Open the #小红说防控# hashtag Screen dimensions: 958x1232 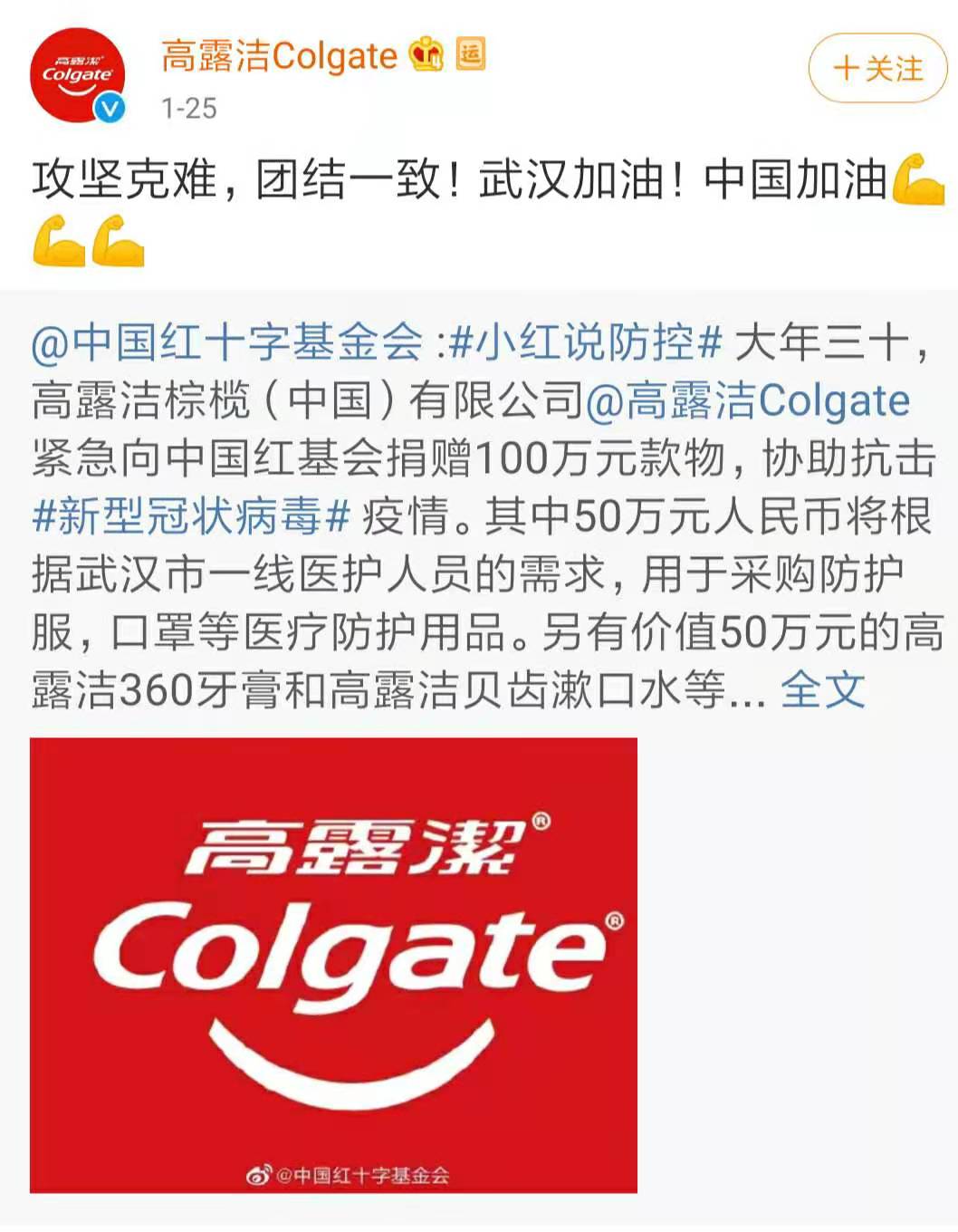point(586,342)
